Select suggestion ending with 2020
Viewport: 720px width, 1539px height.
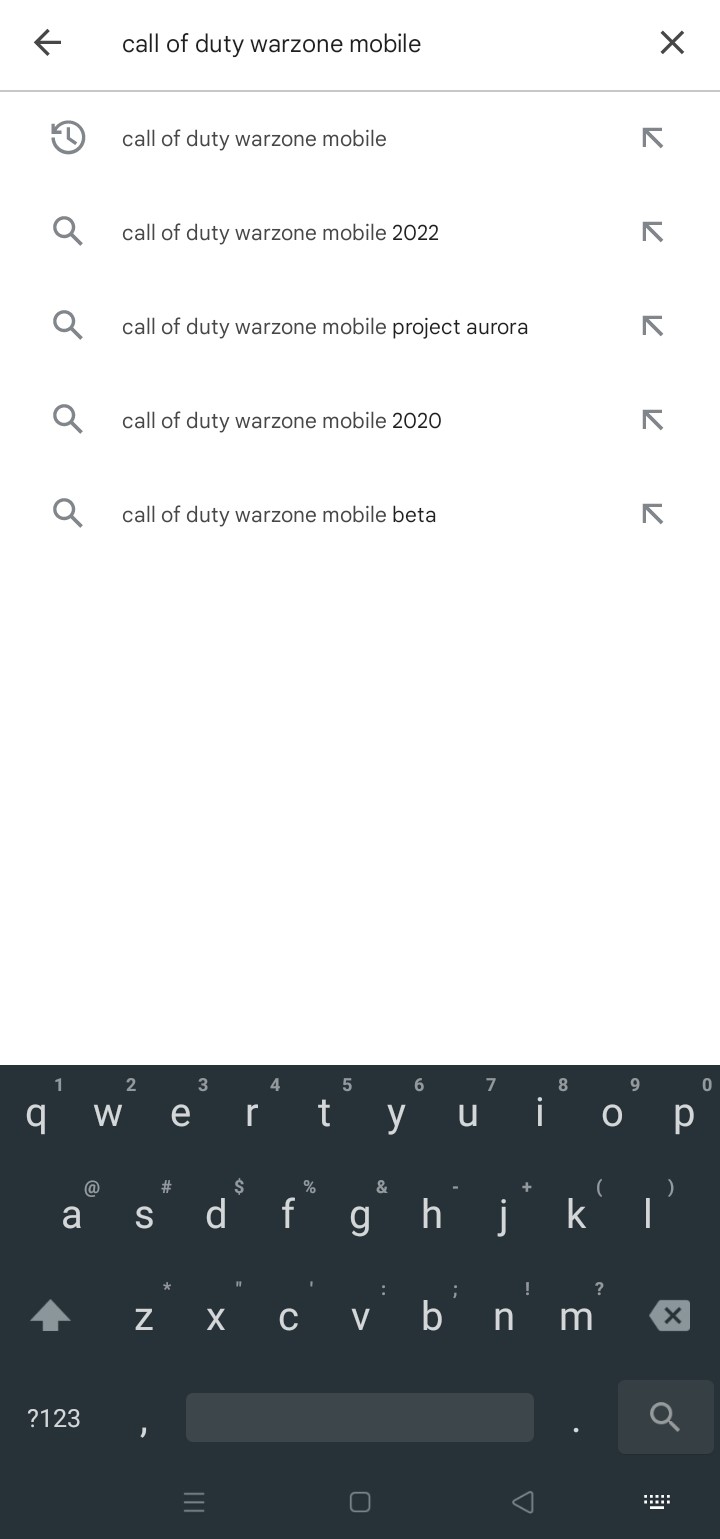[281, 420]
